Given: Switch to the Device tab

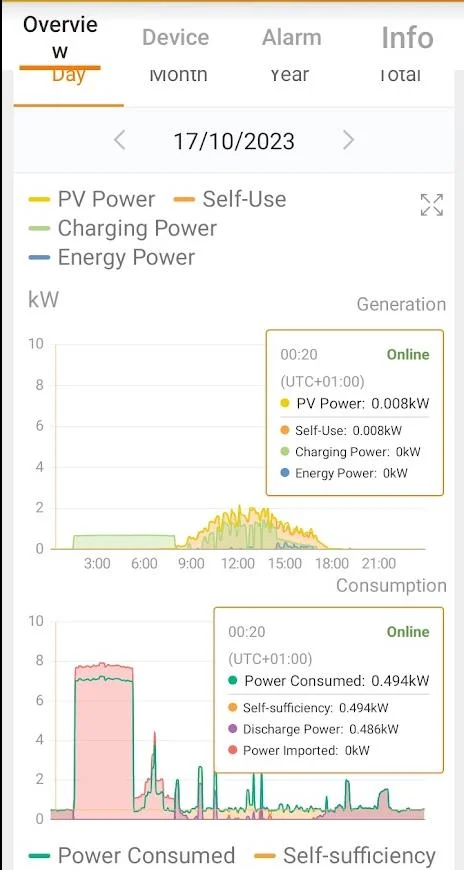Looking at the screenshot, I should (x=175, y=37).
